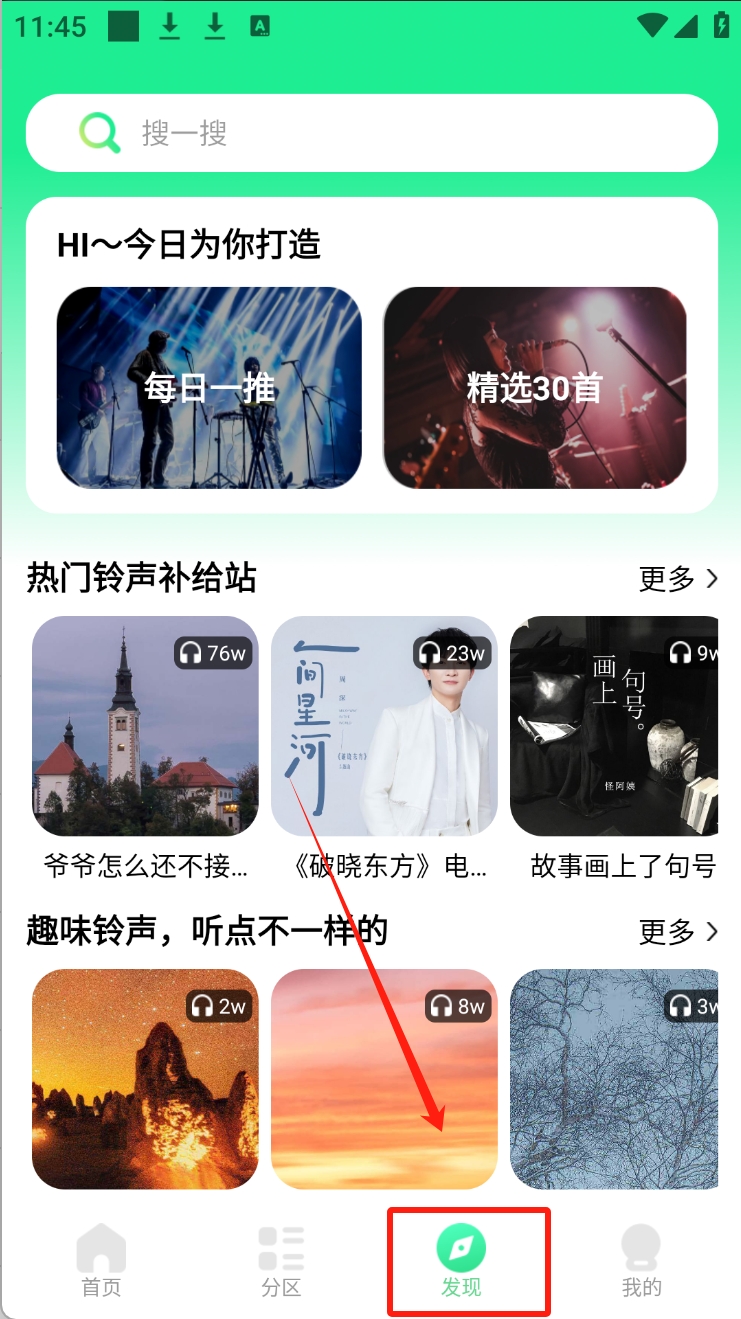
Task: Tap 更多 next to 趣味铃声
Action: click(678, 932)
